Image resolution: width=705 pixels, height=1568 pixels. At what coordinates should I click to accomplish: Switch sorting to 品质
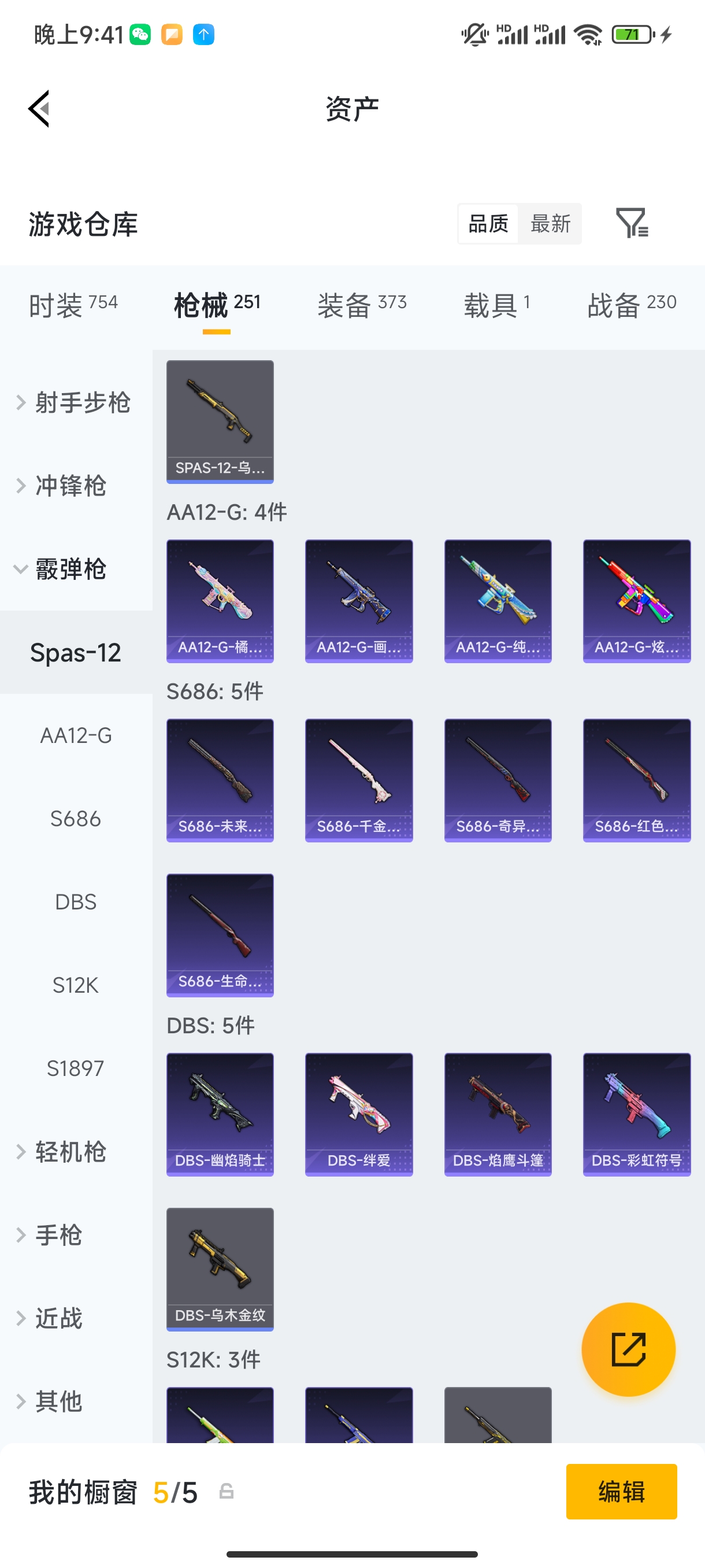click(487, 223)
